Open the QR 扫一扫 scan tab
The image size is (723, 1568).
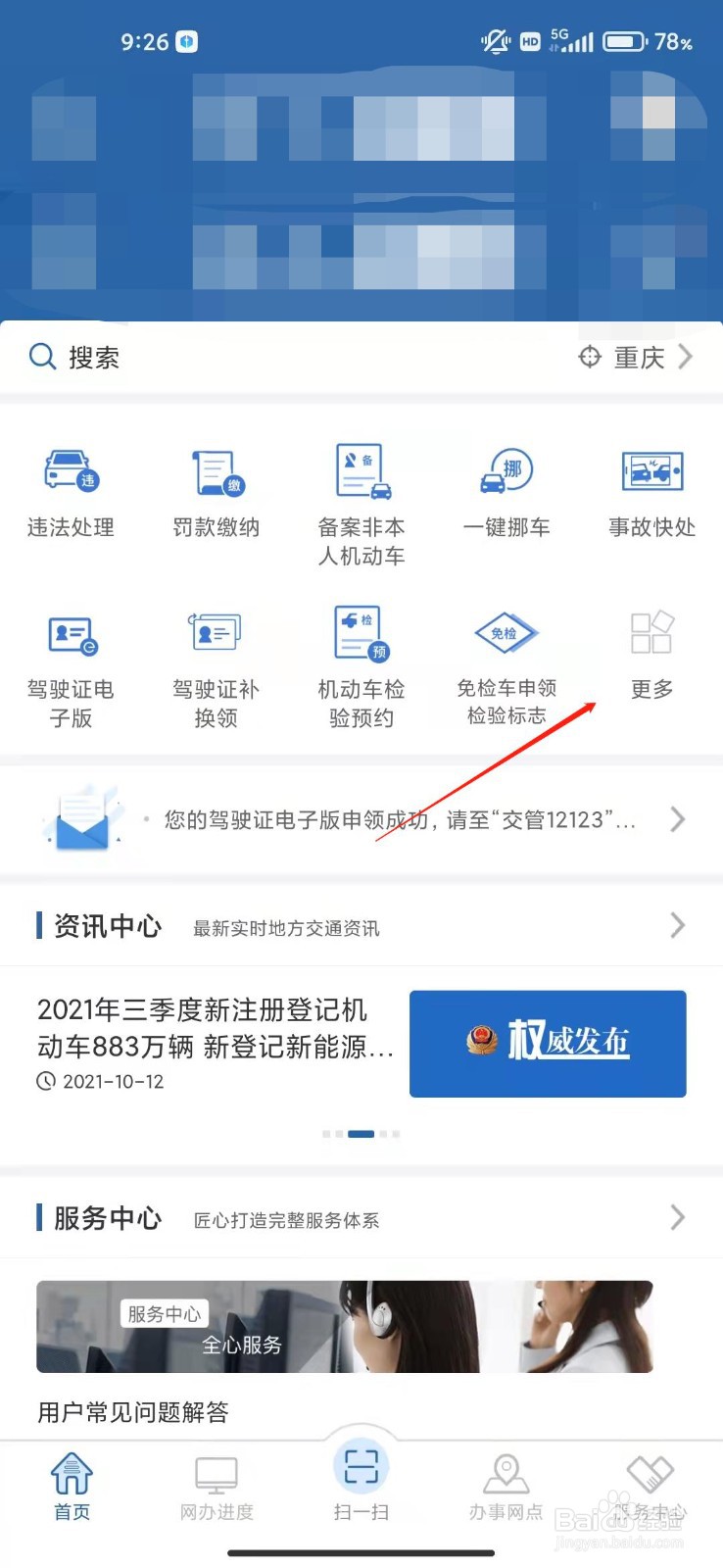pyautogui.click(x=361, y=1480)
